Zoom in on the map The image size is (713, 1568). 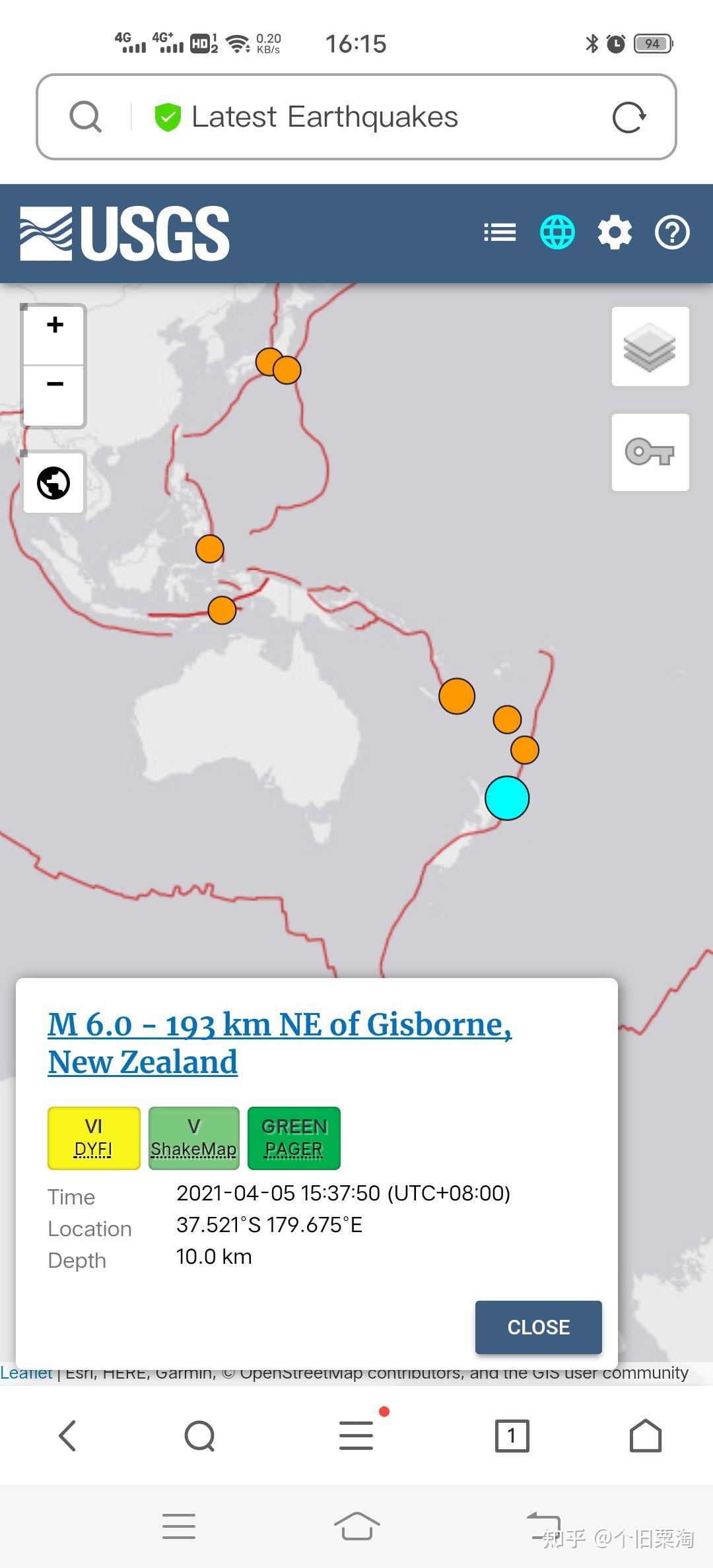[55, 333]
